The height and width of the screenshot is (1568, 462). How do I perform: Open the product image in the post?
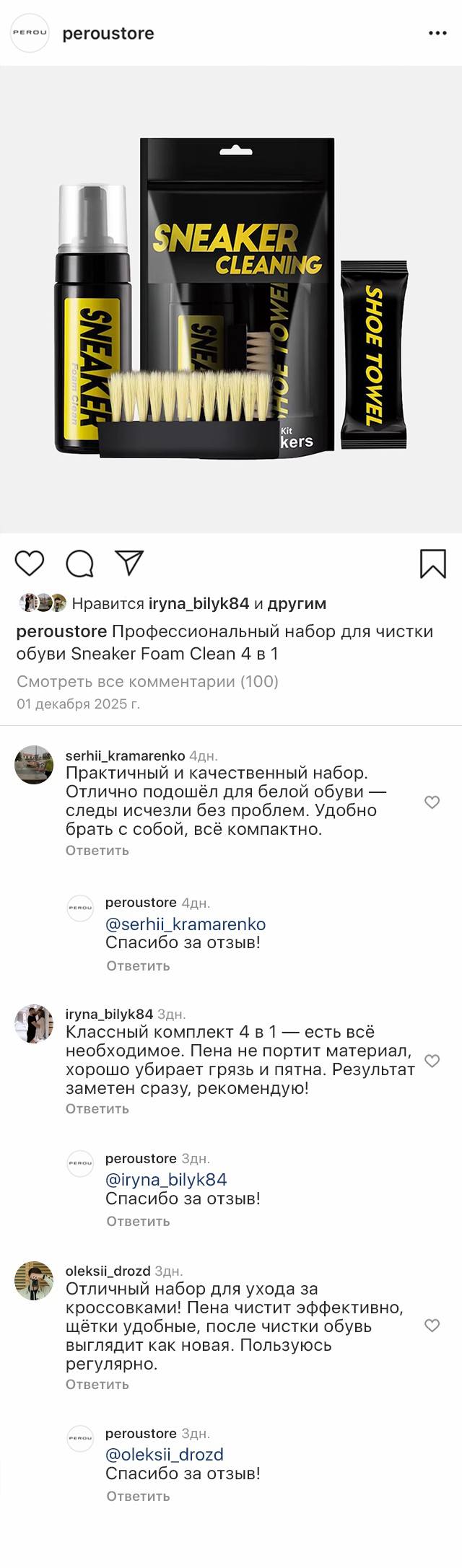pyautogui.click(x=231, y=299)
